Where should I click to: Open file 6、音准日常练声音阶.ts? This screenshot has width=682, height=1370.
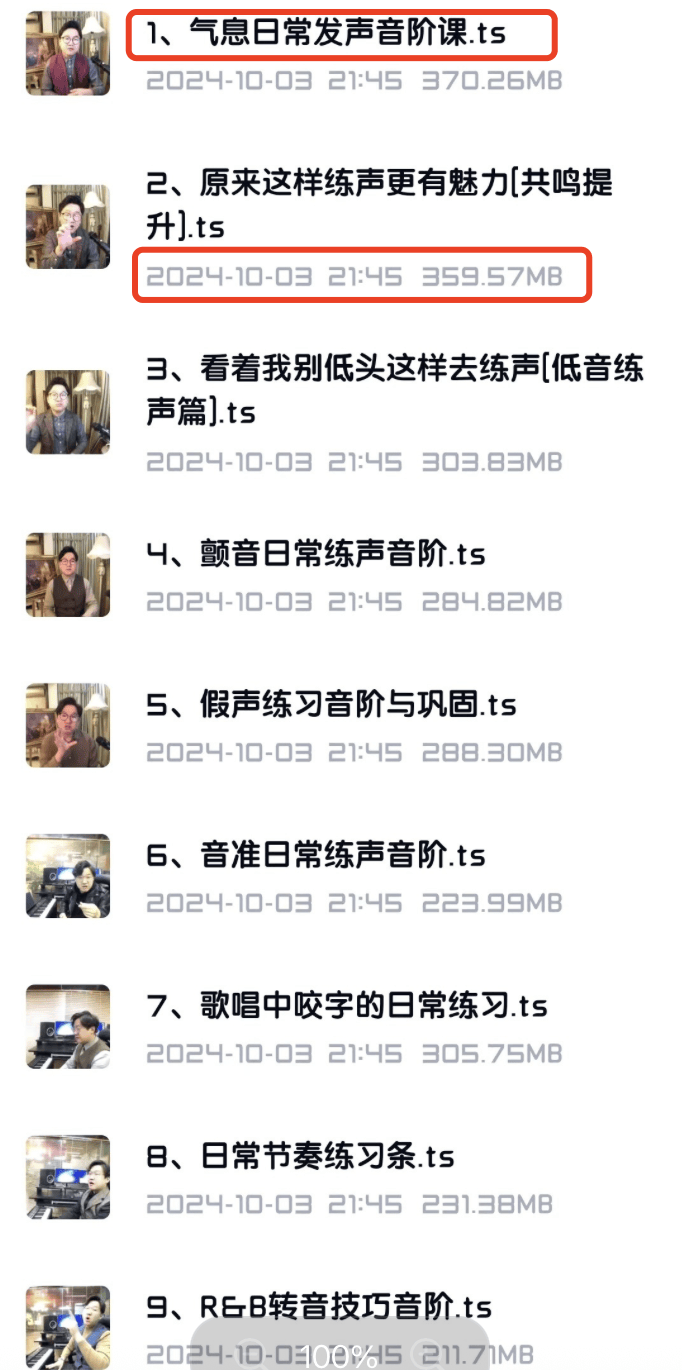[316, 855]
